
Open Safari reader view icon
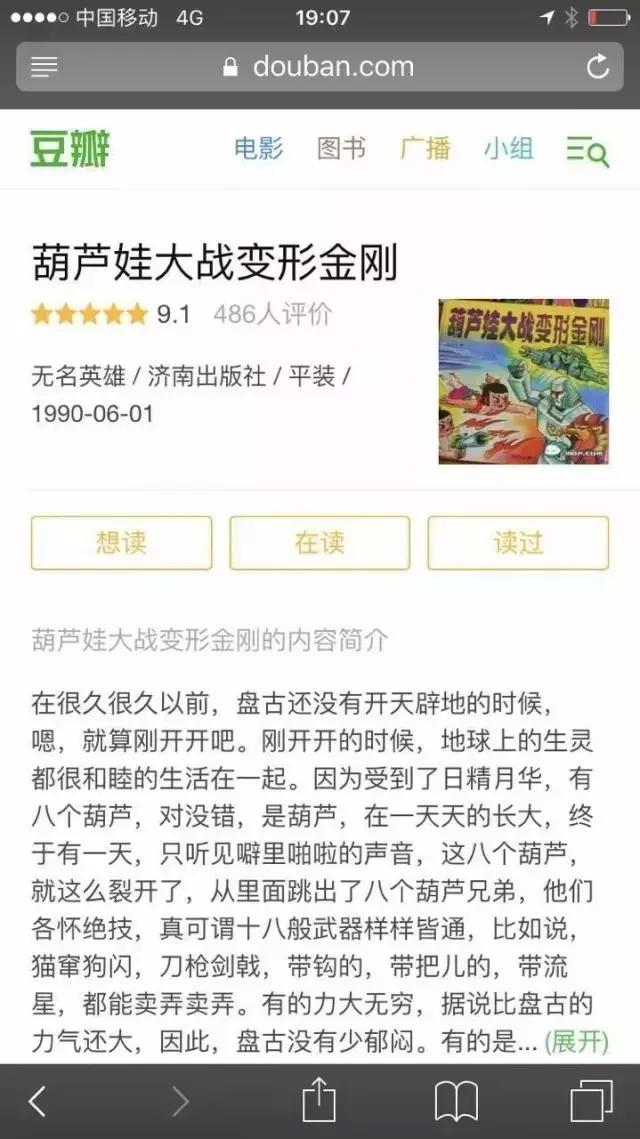[44, 67]
